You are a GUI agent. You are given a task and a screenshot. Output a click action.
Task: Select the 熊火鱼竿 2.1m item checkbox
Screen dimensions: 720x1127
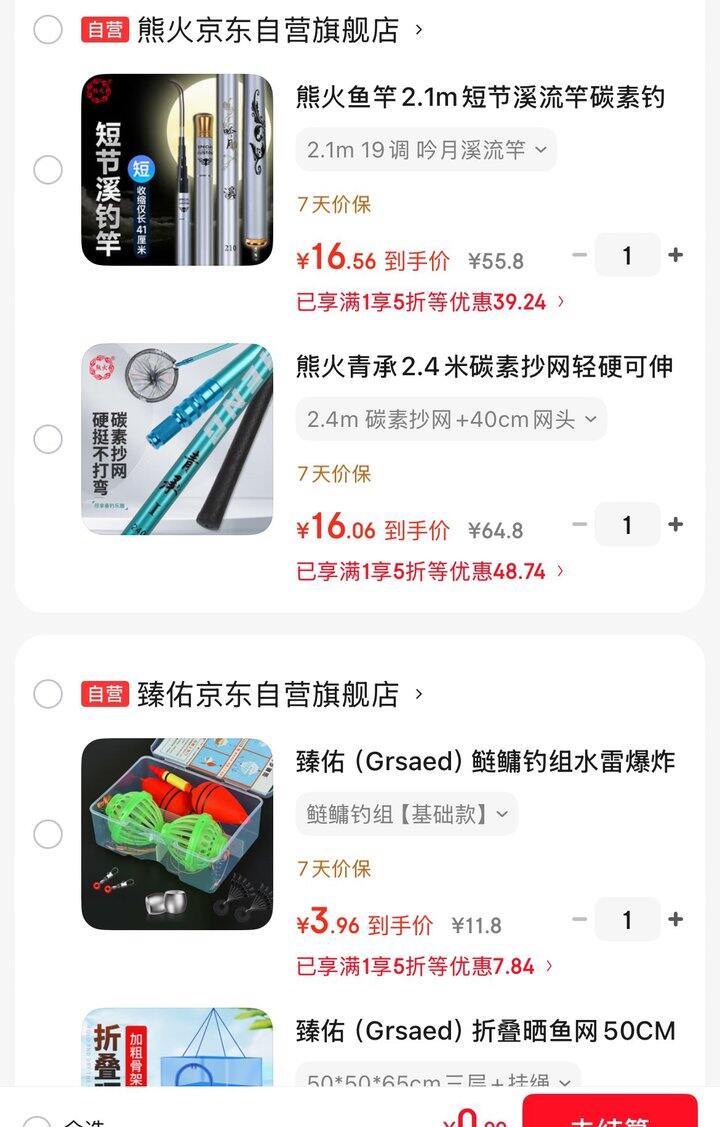tap(48, 170)
